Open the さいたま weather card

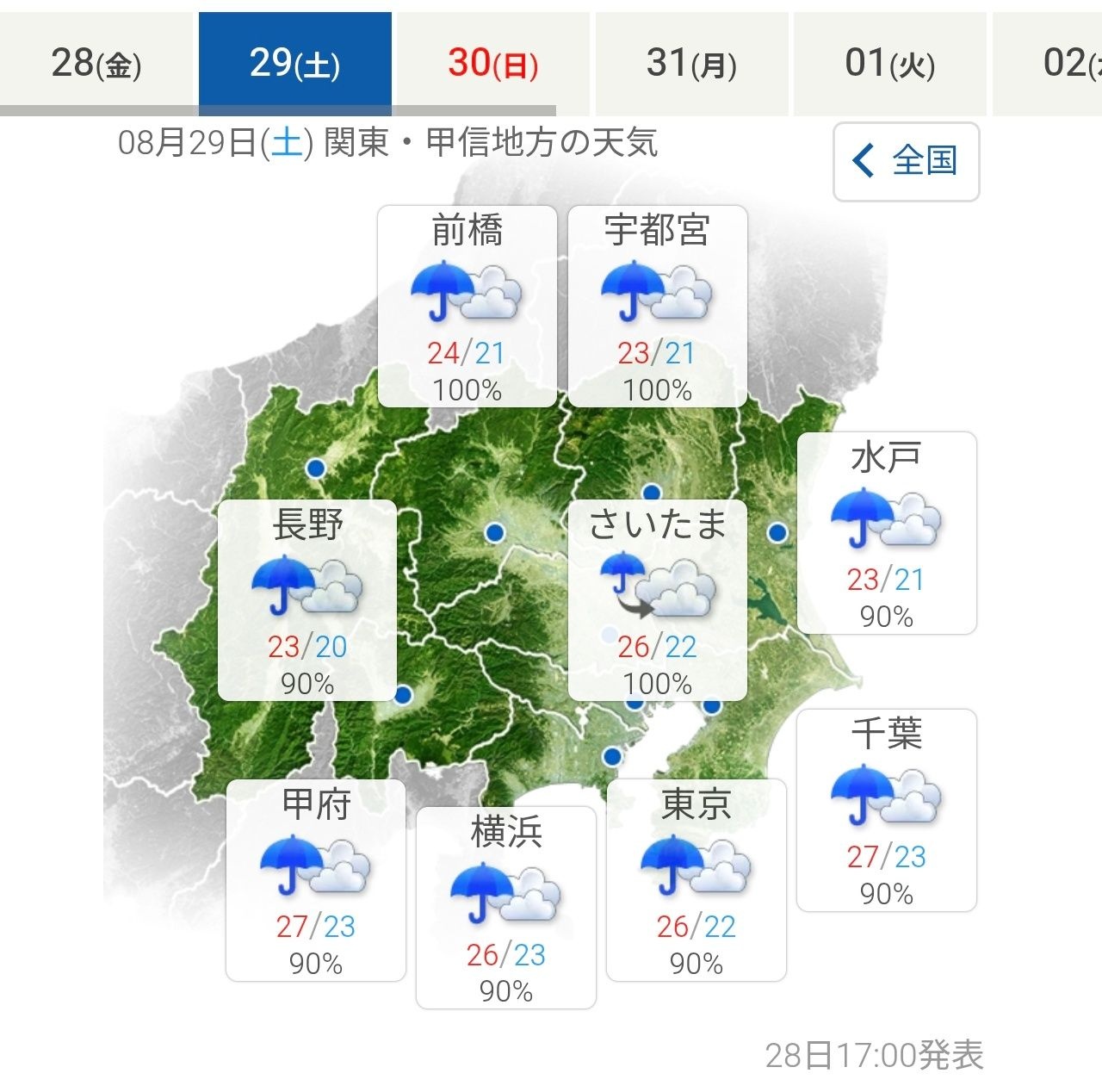pyautogui.click(x=658, y=600)
